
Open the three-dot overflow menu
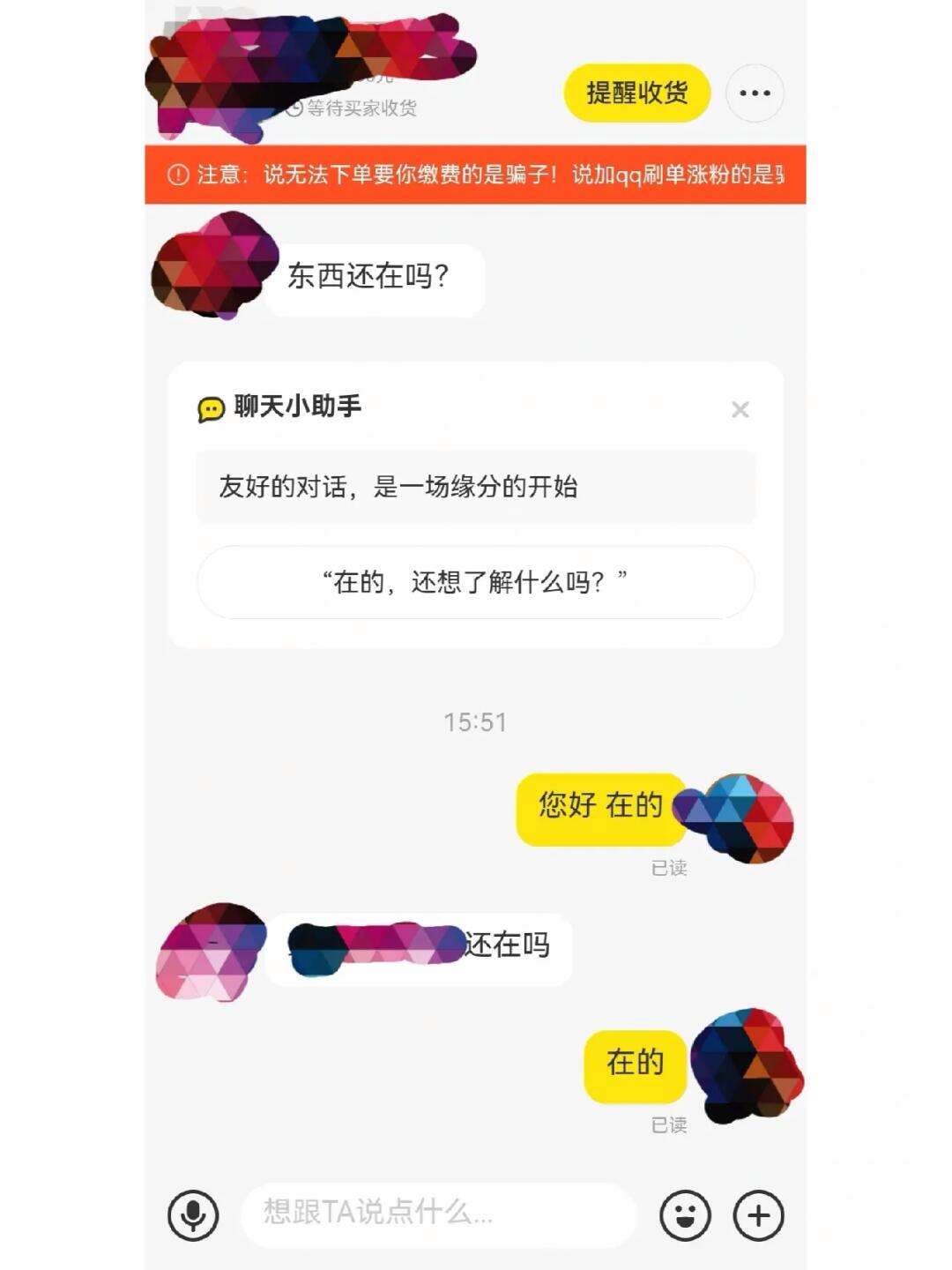coord(755,93)
